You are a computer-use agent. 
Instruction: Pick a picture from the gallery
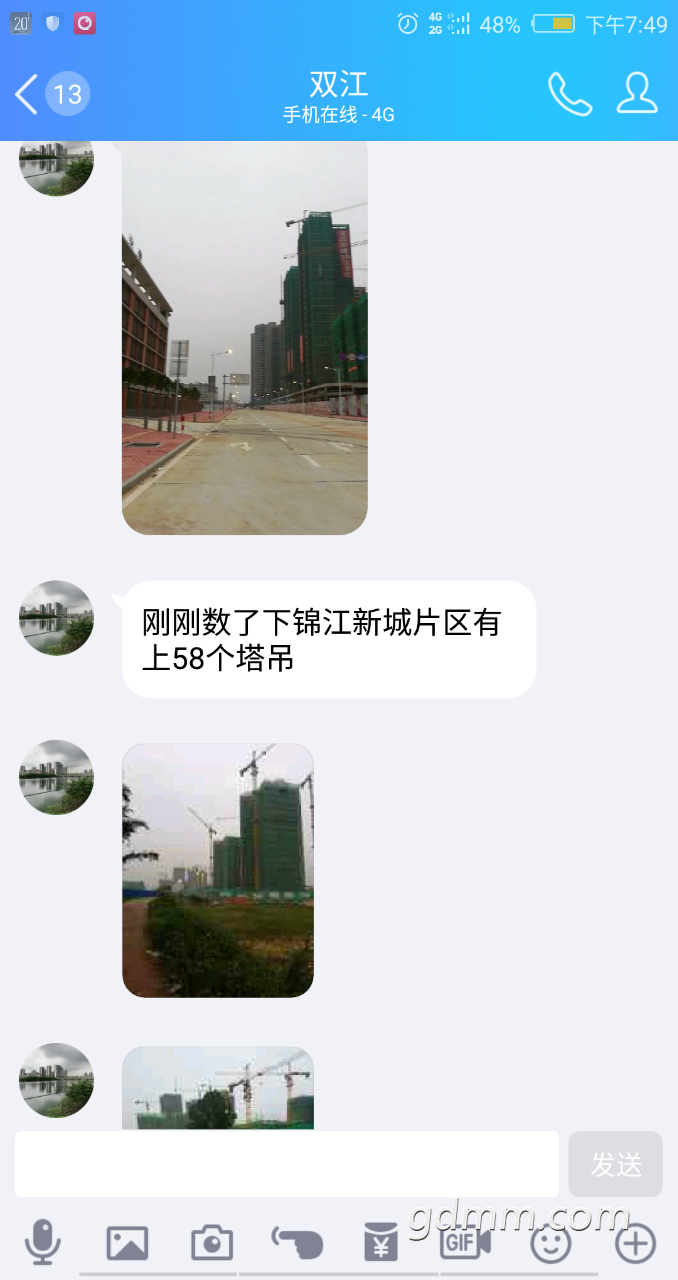click(x=127, y=1243)
